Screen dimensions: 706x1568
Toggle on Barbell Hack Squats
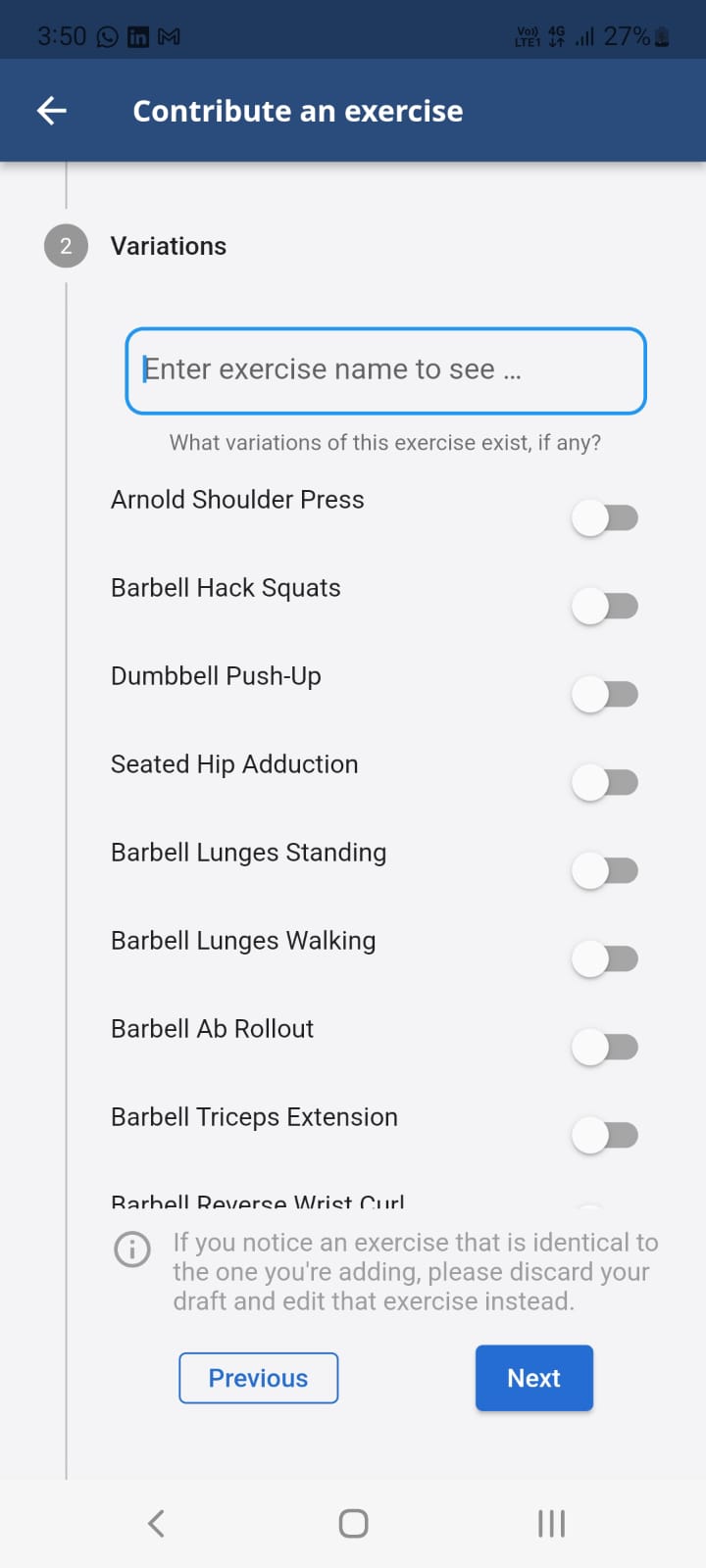pos(605,606)
